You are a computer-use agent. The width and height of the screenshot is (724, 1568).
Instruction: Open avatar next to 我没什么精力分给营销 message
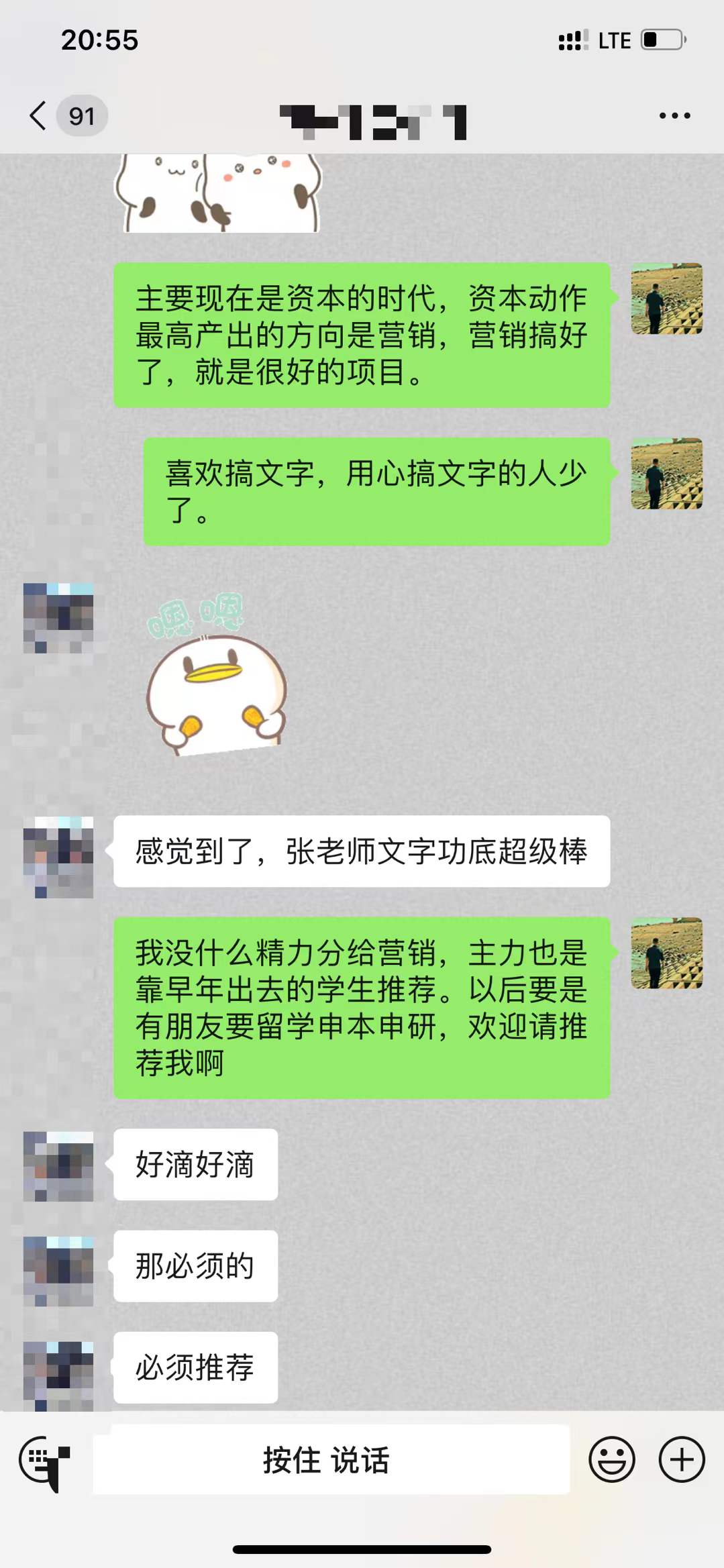[666, 953]
